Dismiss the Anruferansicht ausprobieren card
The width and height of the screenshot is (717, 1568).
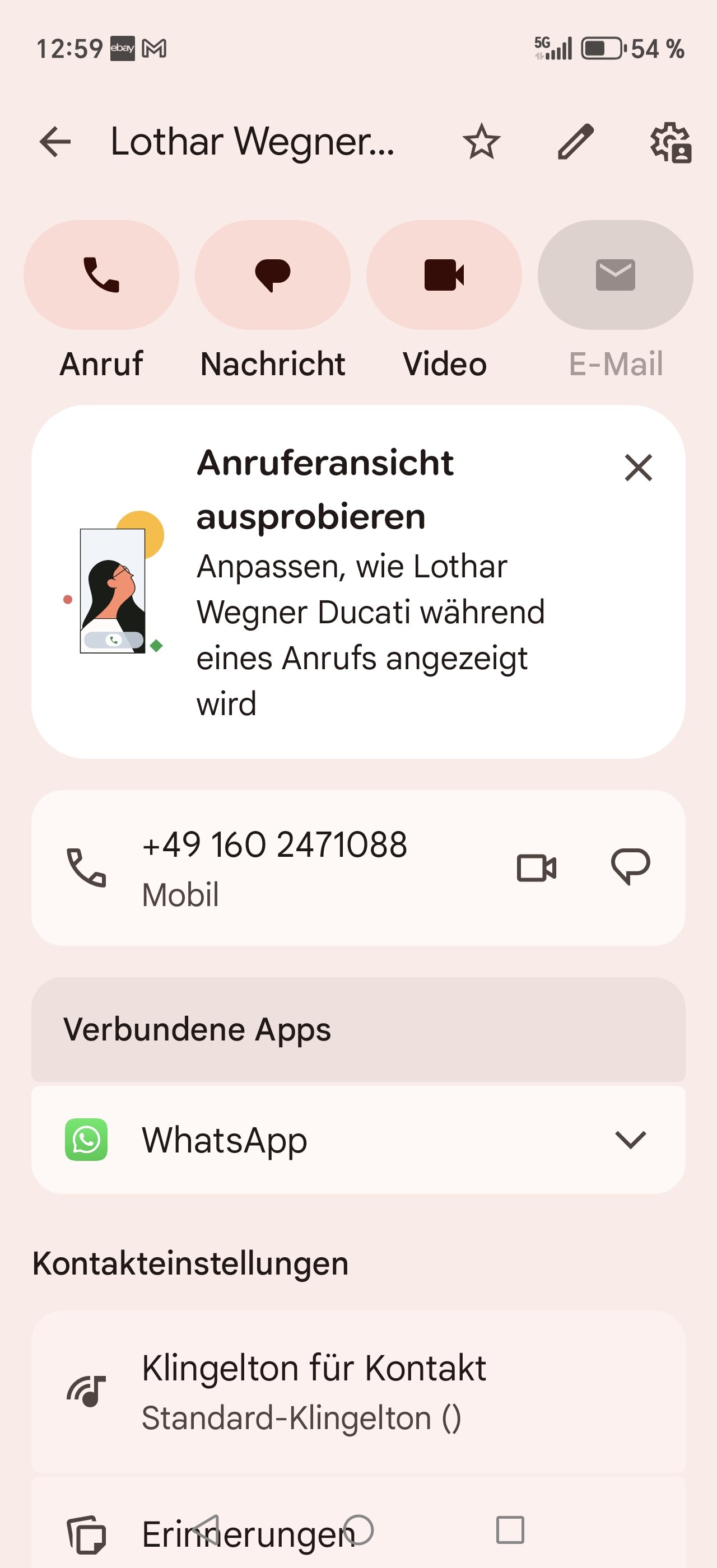pyautogui.click(x=638, y=468)
